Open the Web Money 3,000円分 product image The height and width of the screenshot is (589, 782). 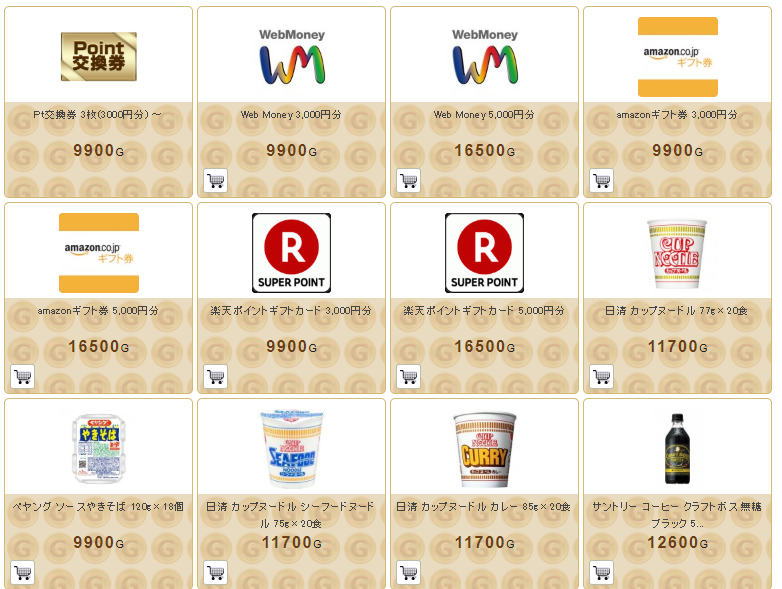(x=291, y=57)
